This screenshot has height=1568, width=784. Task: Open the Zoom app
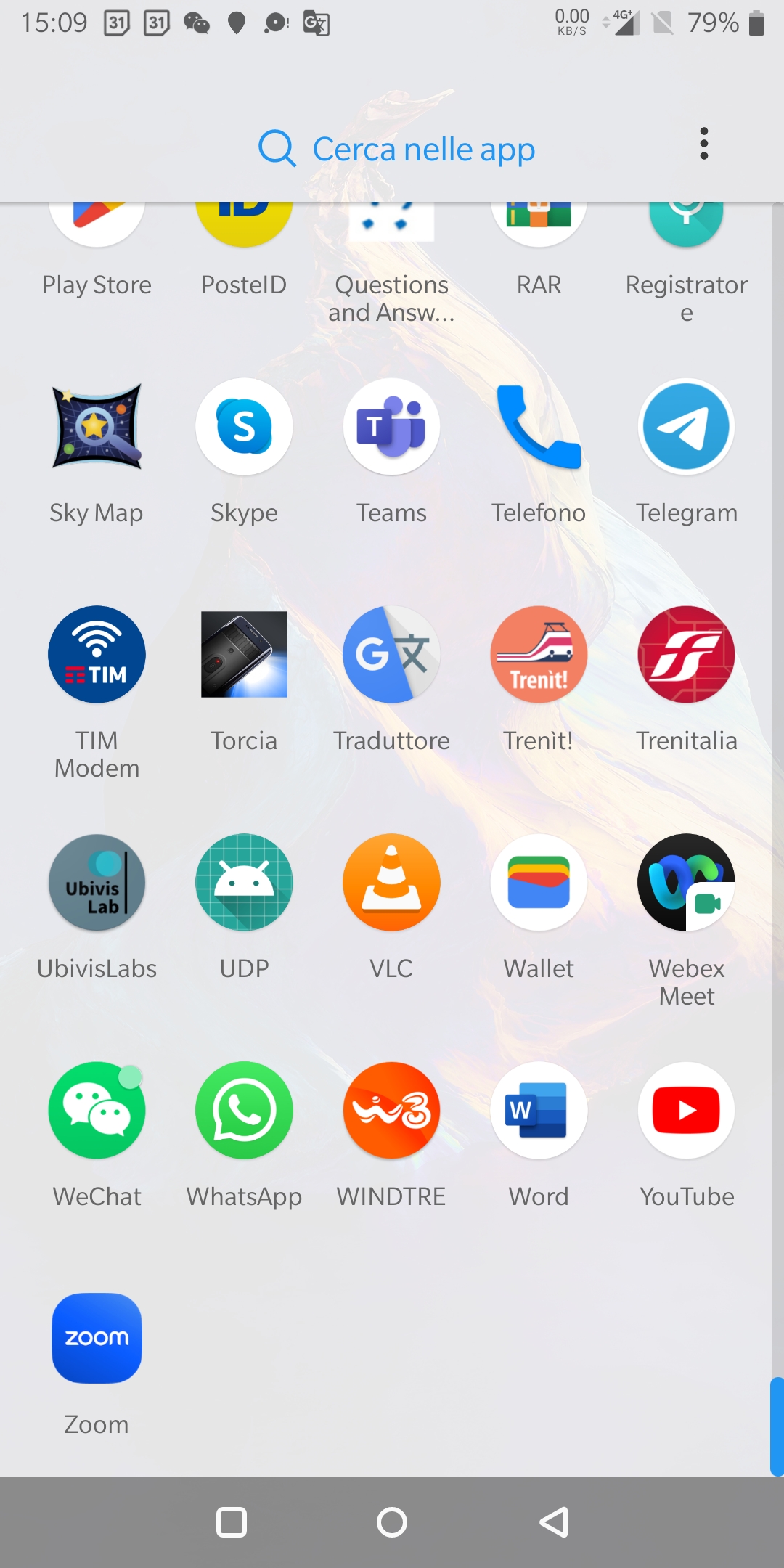(x=97, y=1339)
